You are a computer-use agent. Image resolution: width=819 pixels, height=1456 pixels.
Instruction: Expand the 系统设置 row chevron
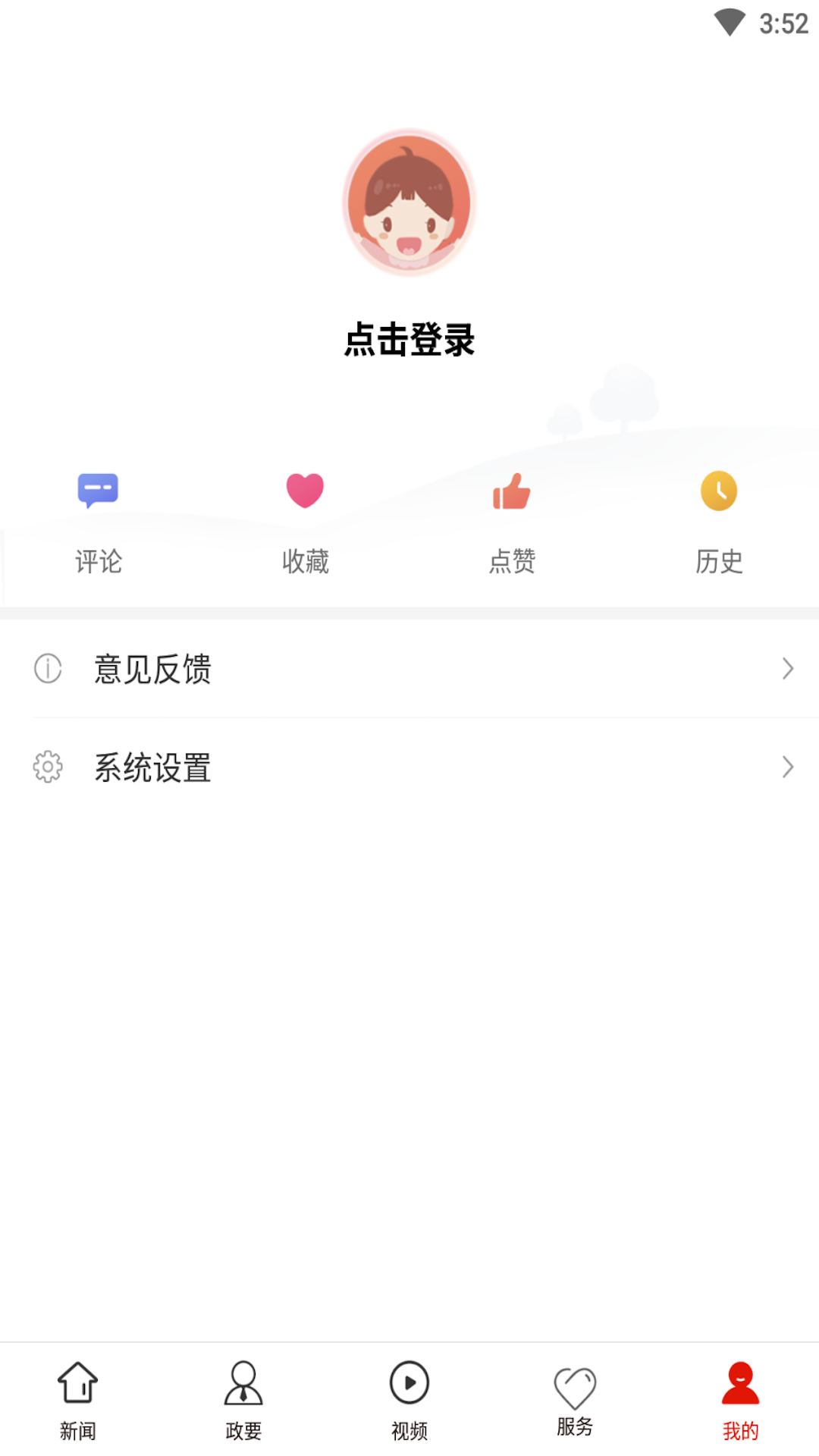pyautogui.click(x=787, y=767)
